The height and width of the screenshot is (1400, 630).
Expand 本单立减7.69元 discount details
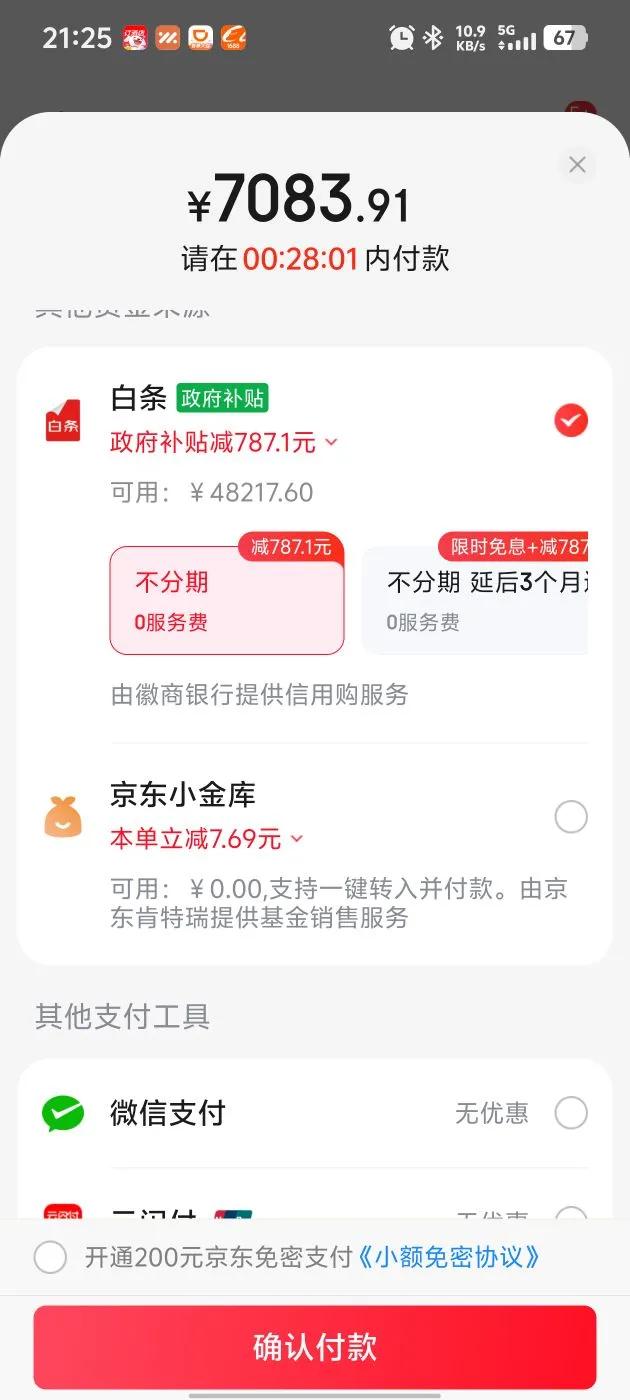tap(207, 838)
